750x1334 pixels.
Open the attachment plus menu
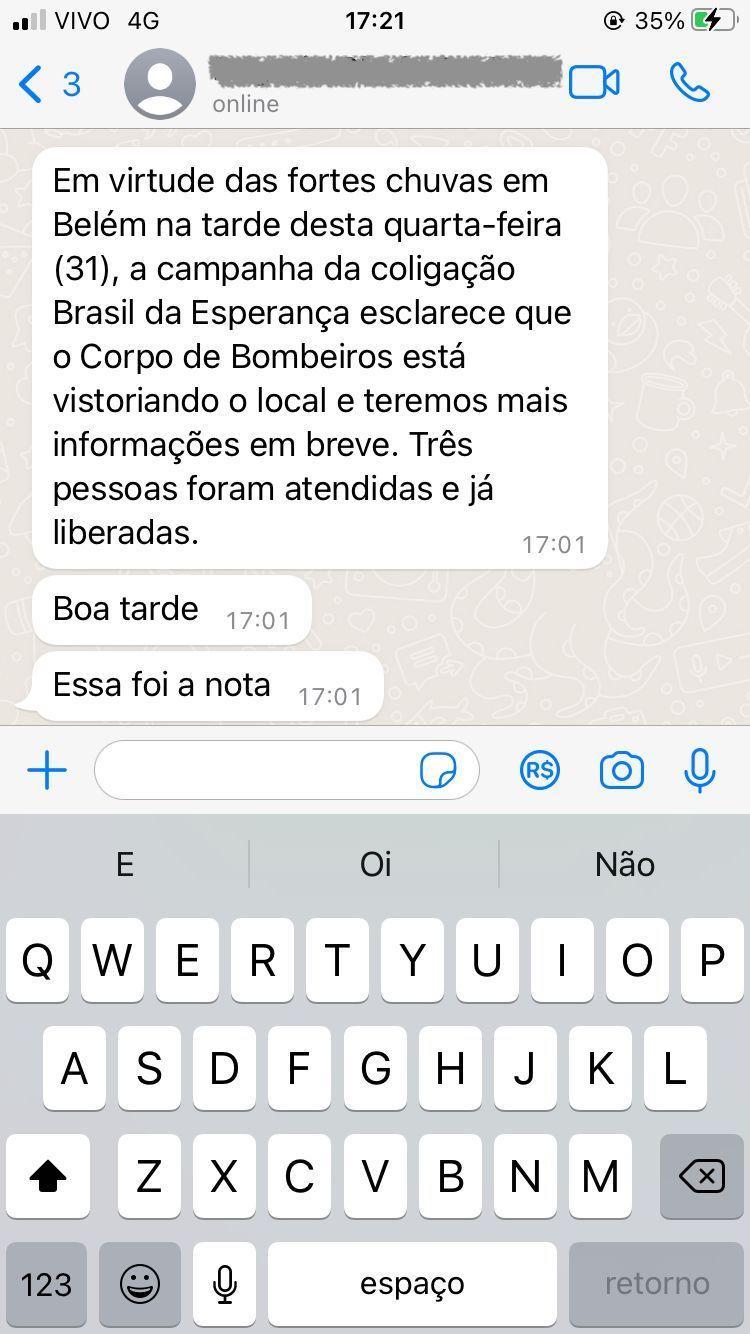pos(47,770)
